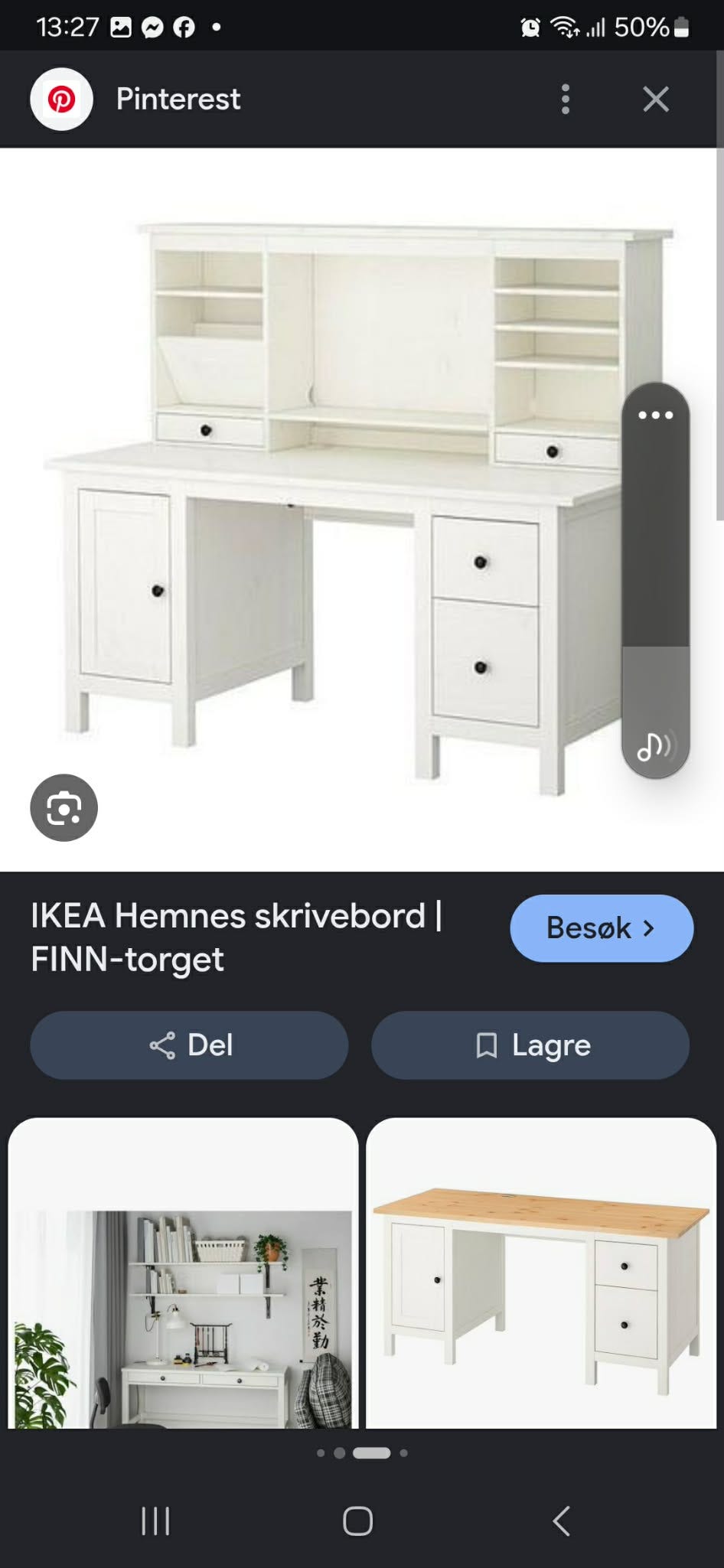Open recent apps from navigation bar
724x1568 pixels.
point(155,1521)
